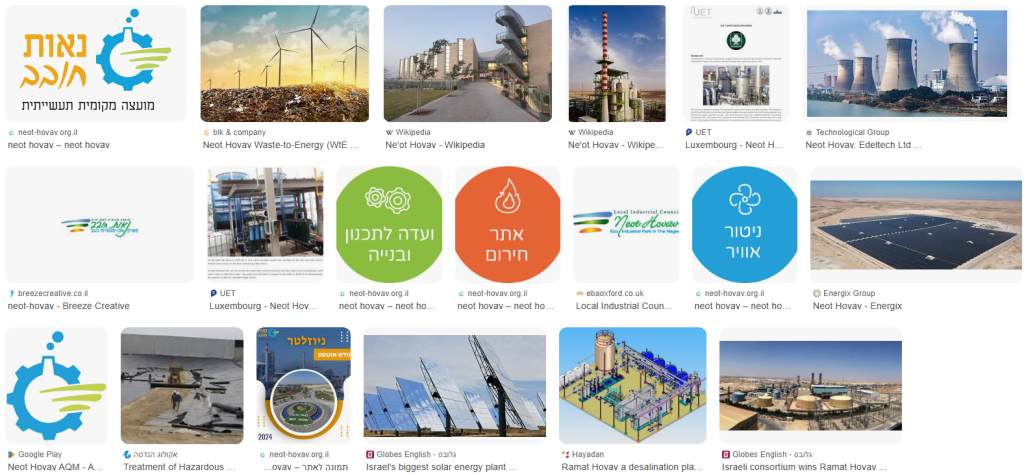This screenshot has width=1024, height=474.
Task: Open the Wikipedia chimney tower image
Action: tap(616, 64)
